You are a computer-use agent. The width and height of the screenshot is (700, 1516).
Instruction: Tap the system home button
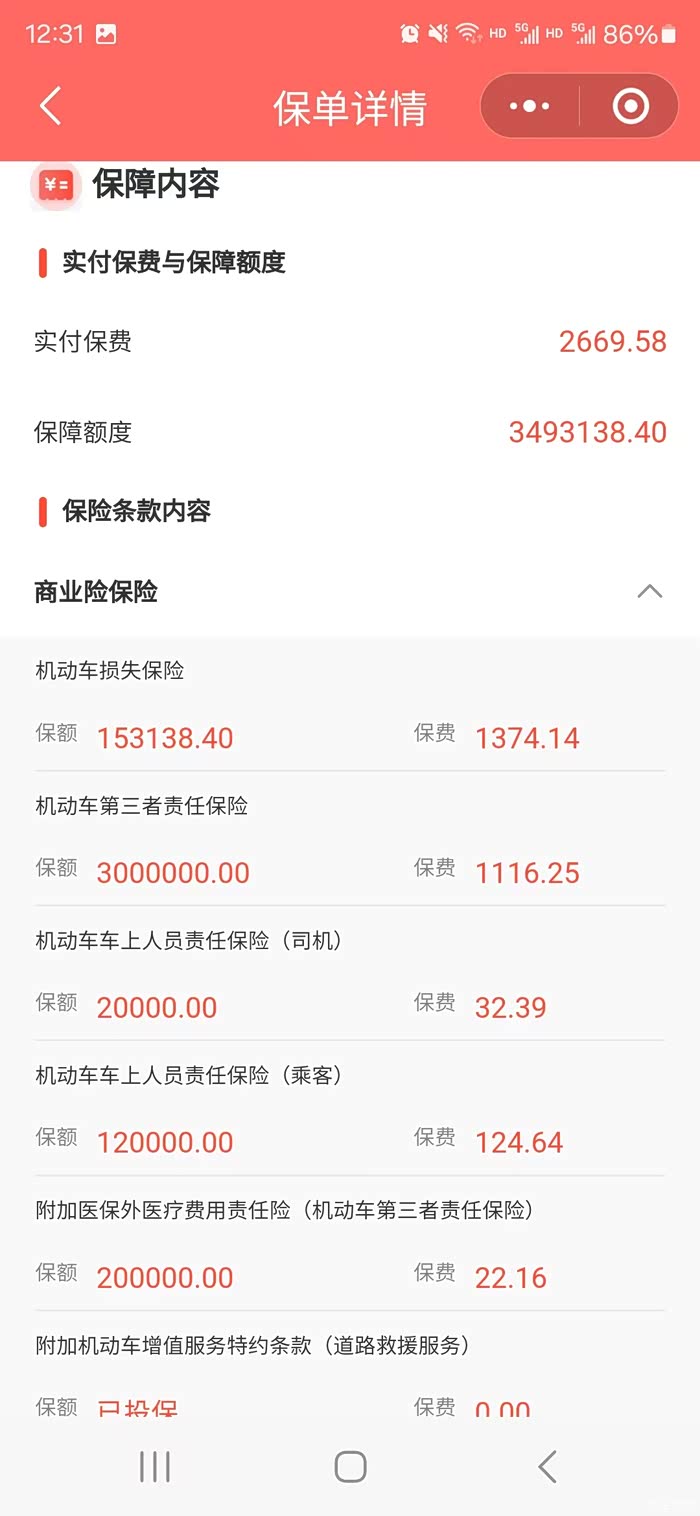pos(350,1466)
